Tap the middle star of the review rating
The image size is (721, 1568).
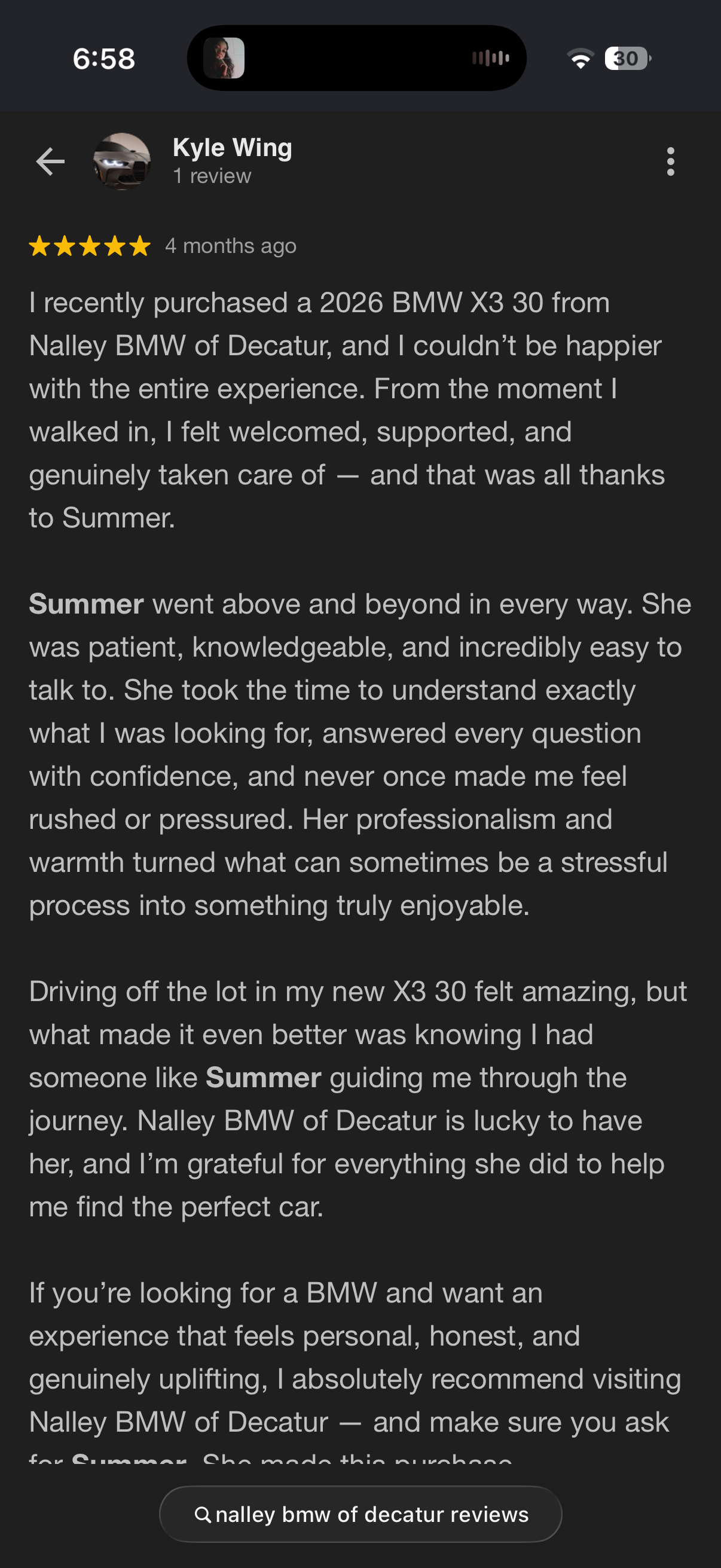pyautogui.click(x=89, y=246)
